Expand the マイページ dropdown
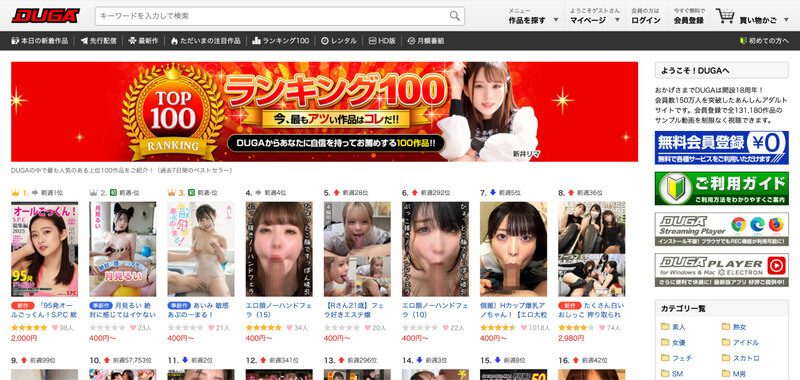 (594, 16)
